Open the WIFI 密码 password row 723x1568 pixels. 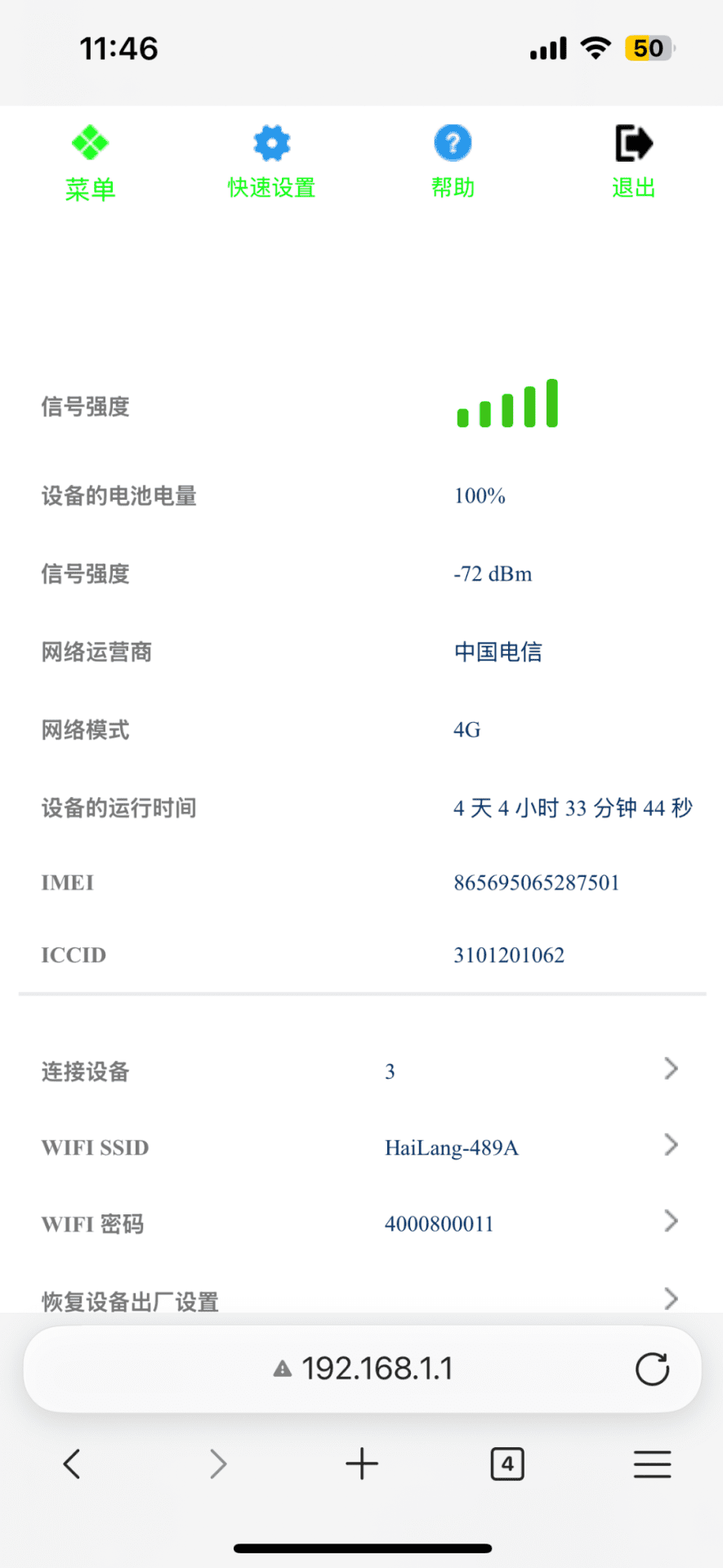(x=361, y=1223)
